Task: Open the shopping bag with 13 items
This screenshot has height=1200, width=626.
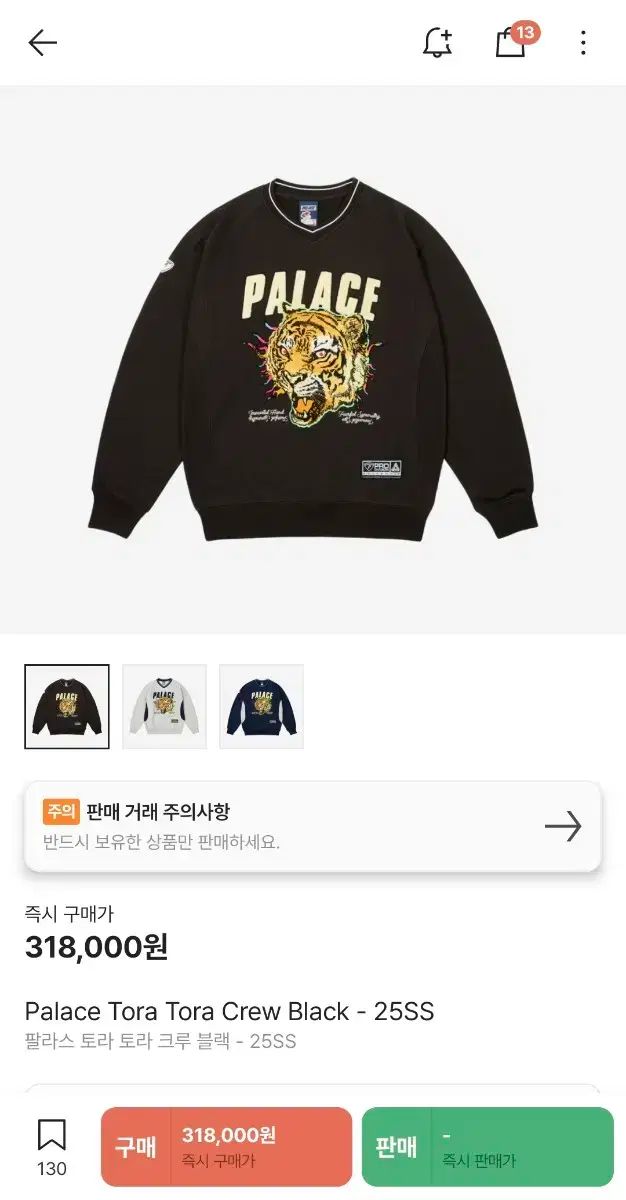Action: click(511, 42)
